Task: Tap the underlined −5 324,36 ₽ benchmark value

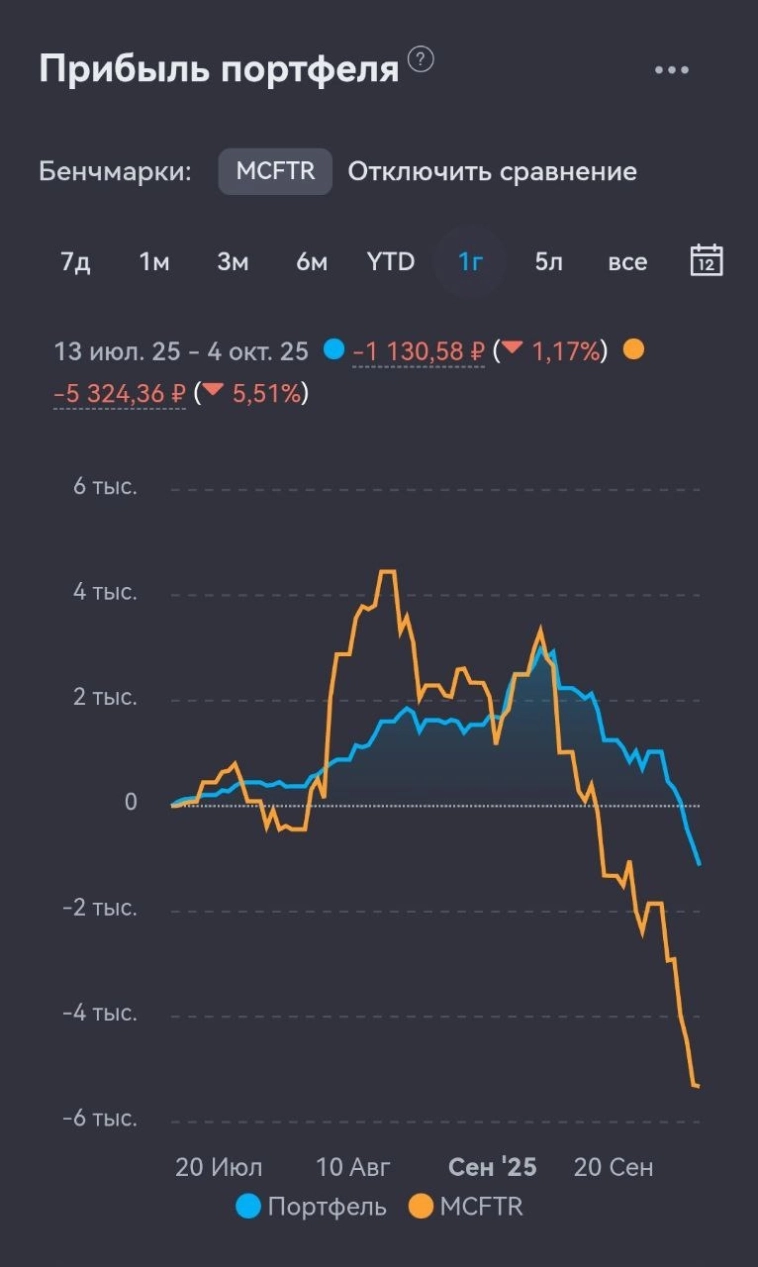Action: 120,395
